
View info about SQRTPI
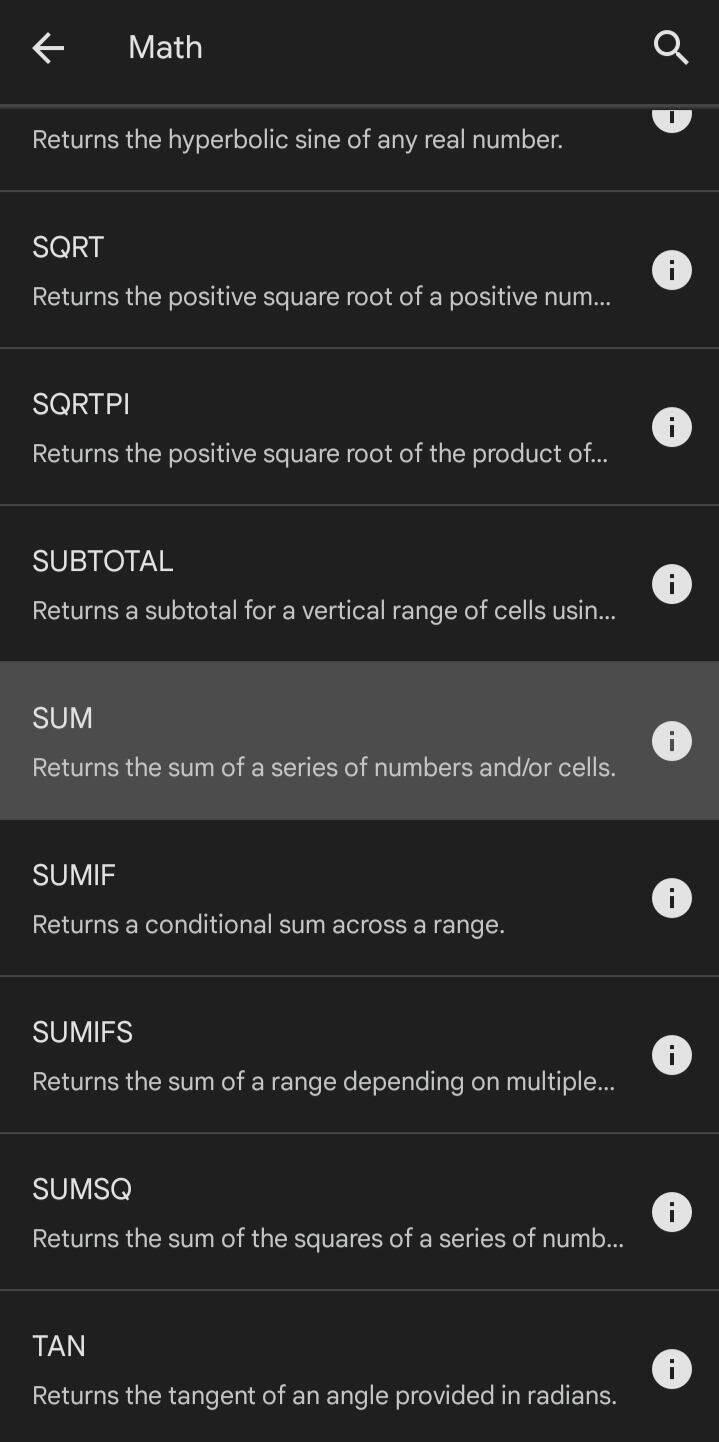[671, 427]
